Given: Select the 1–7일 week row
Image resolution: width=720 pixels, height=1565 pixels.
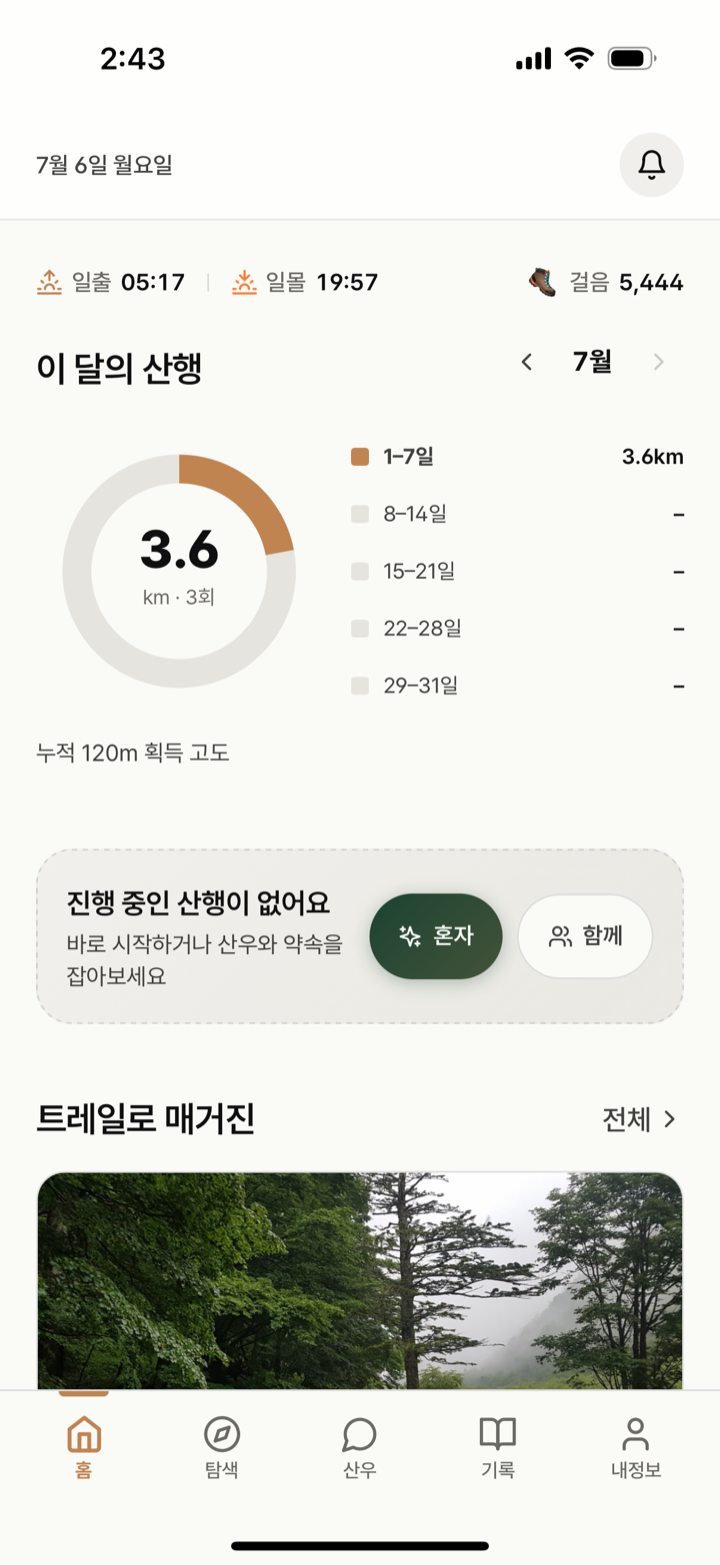Looking at the screenshot, I should pyautogui.click(x=517, y=457).
